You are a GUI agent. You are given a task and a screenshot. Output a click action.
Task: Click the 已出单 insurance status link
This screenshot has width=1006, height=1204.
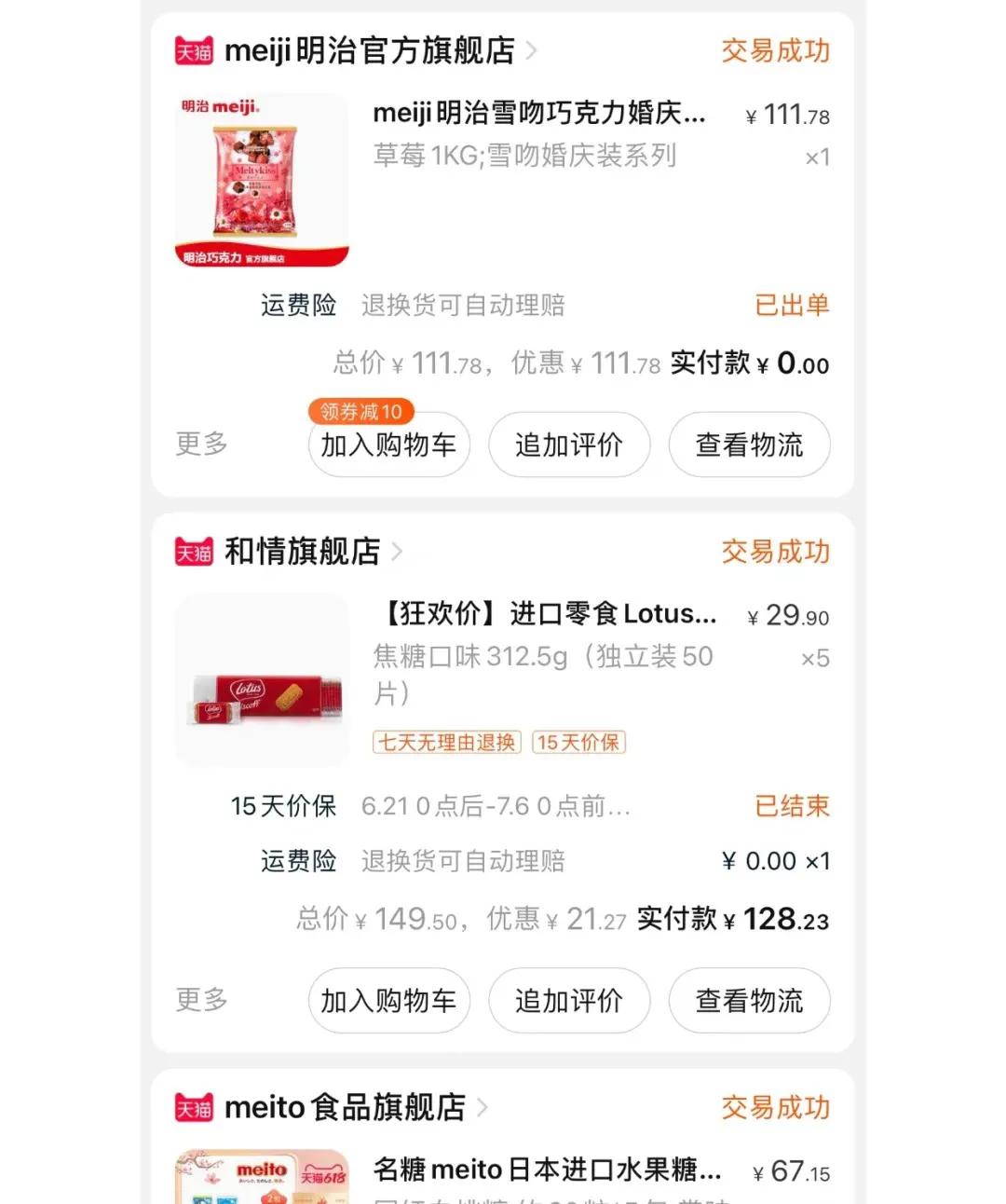pyautogui.click(x=792, y=305)
